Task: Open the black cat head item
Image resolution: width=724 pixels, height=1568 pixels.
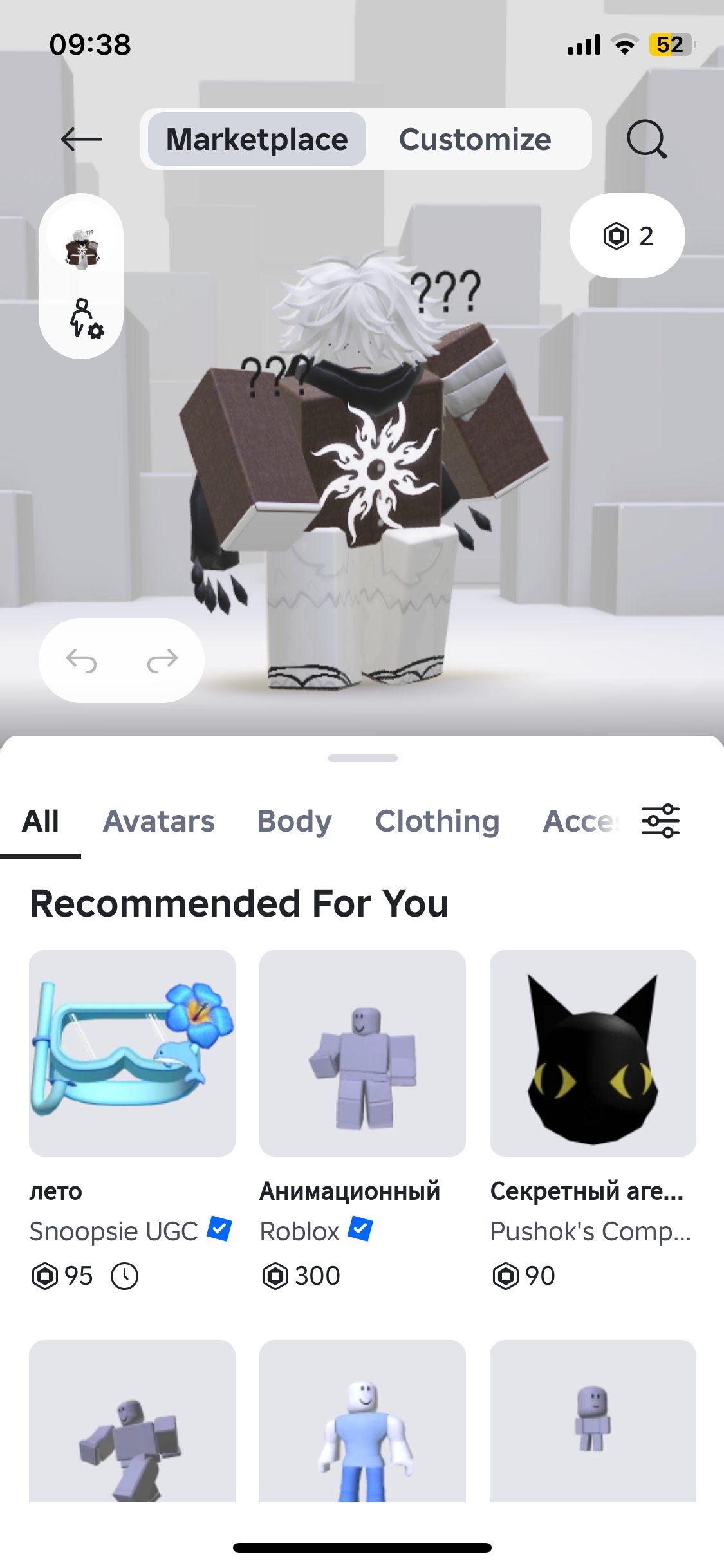Action: tap(593, 1053)
